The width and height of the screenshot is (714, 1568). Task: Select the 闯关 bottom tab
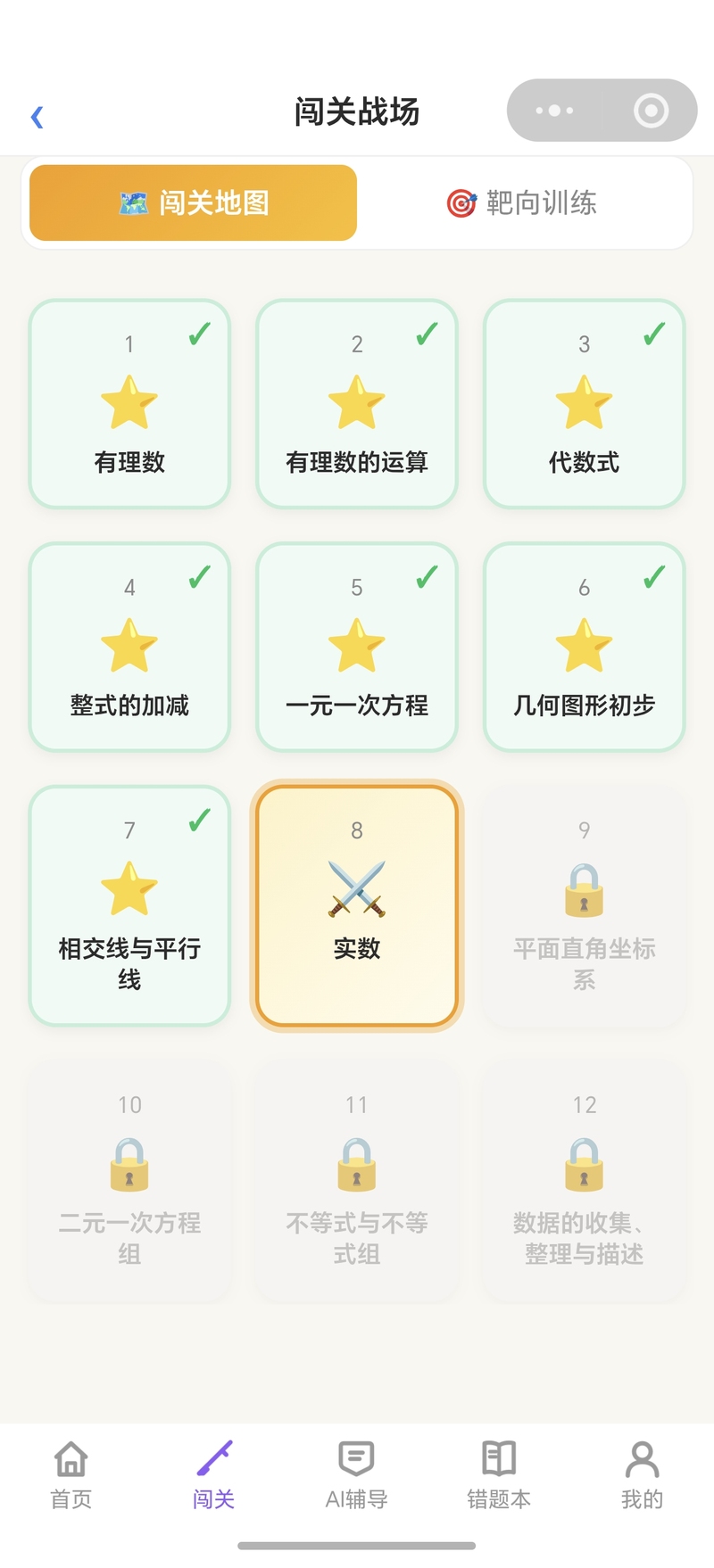pos(214,1475)
